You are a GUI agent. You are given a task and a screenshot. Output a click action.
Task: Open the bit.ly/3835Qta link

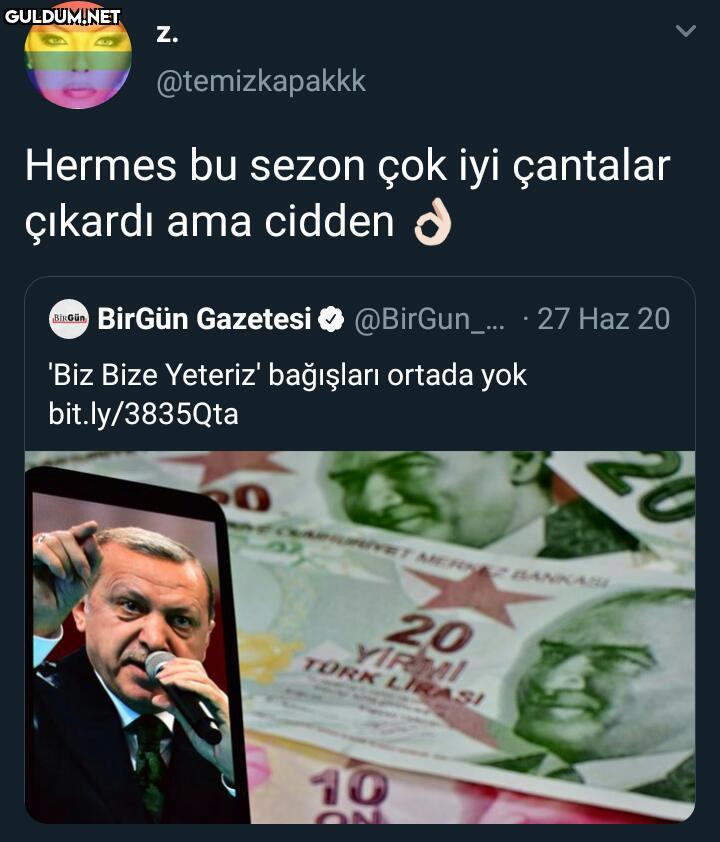143,414
